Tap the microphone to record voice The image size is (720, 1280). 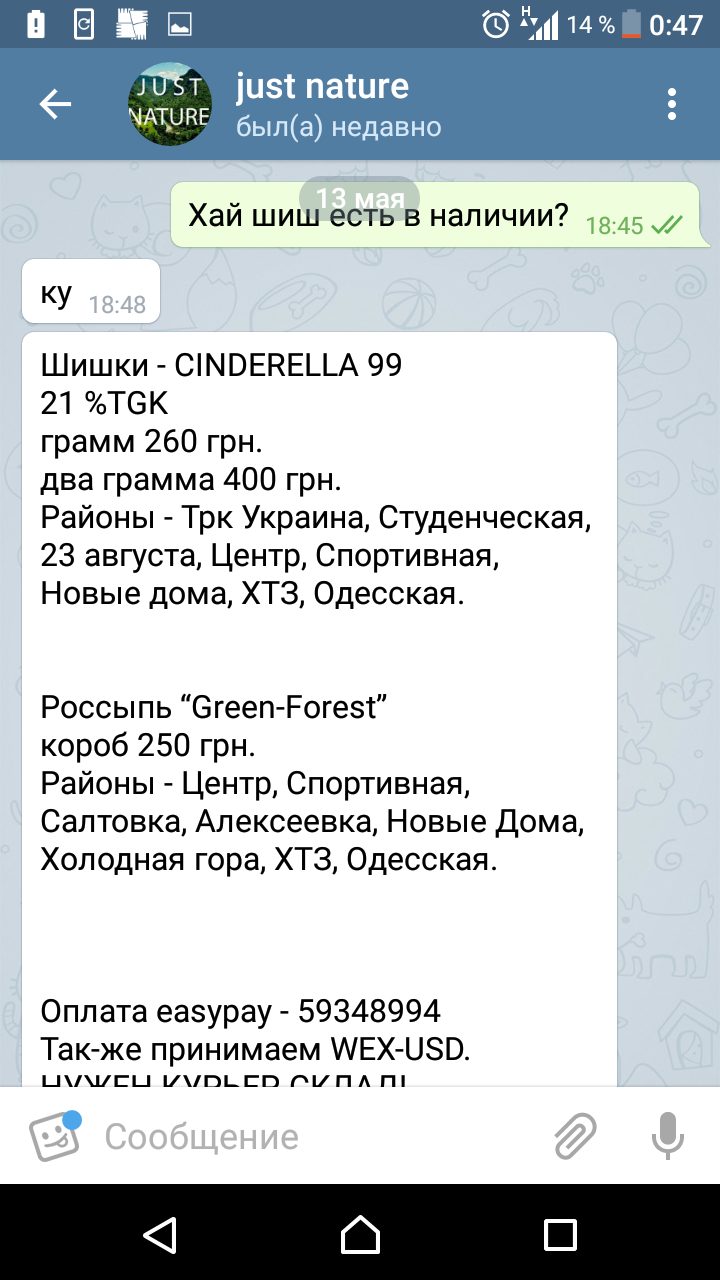(x=667, y=1137)
